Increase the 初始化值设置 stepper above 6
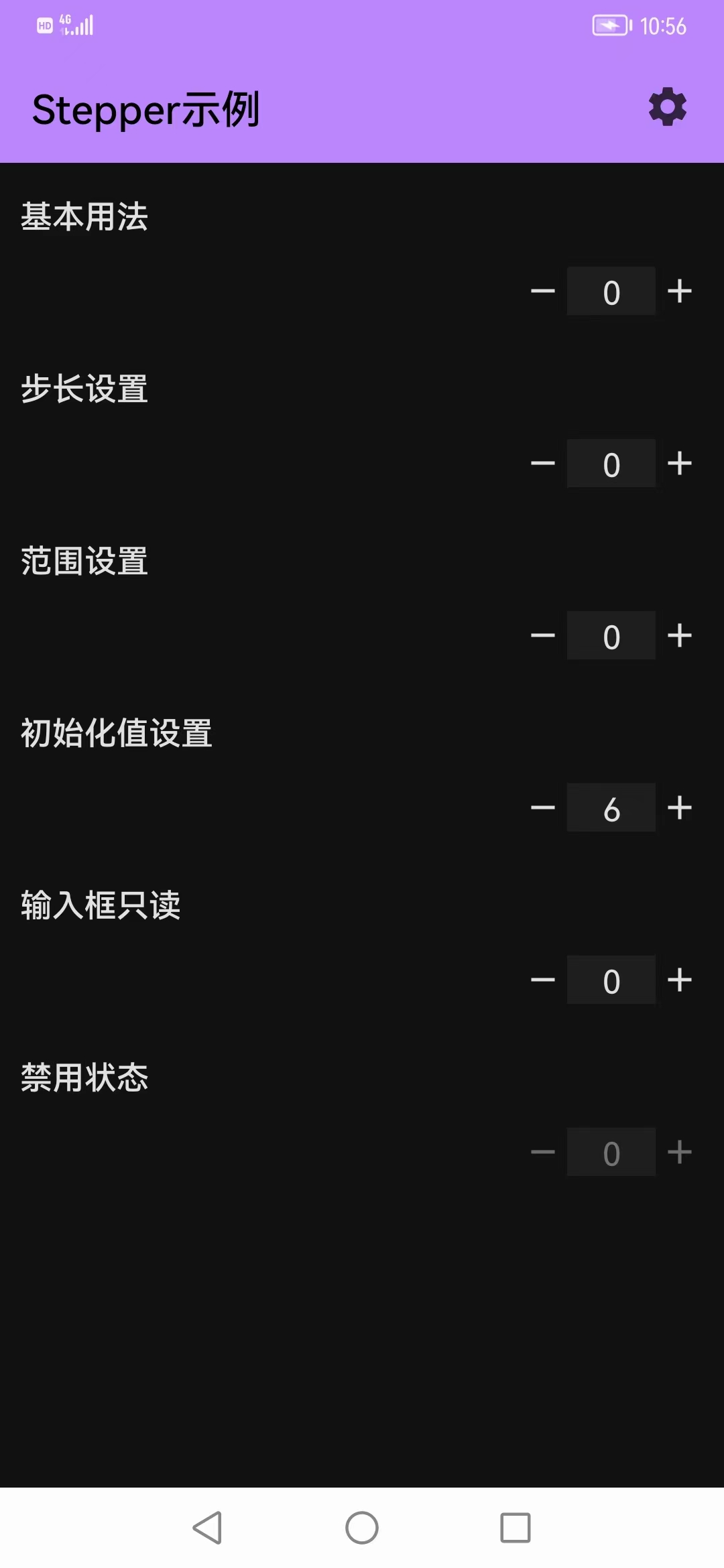This screenshot has width=724, height=1568. pyautogui.click(x=680, y=807)
